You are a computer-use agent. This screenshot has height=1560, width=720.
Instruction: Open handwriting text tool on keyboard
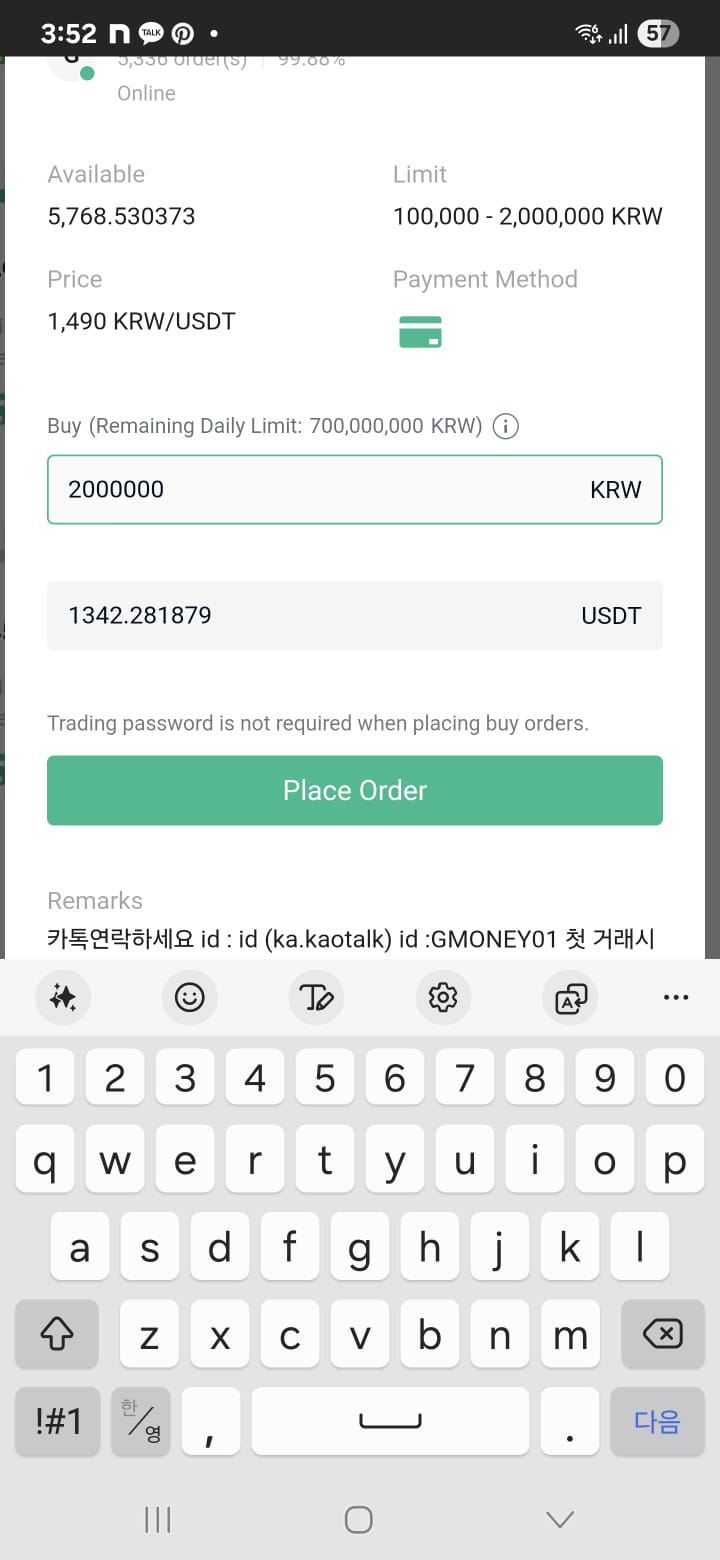click(316, 997)
